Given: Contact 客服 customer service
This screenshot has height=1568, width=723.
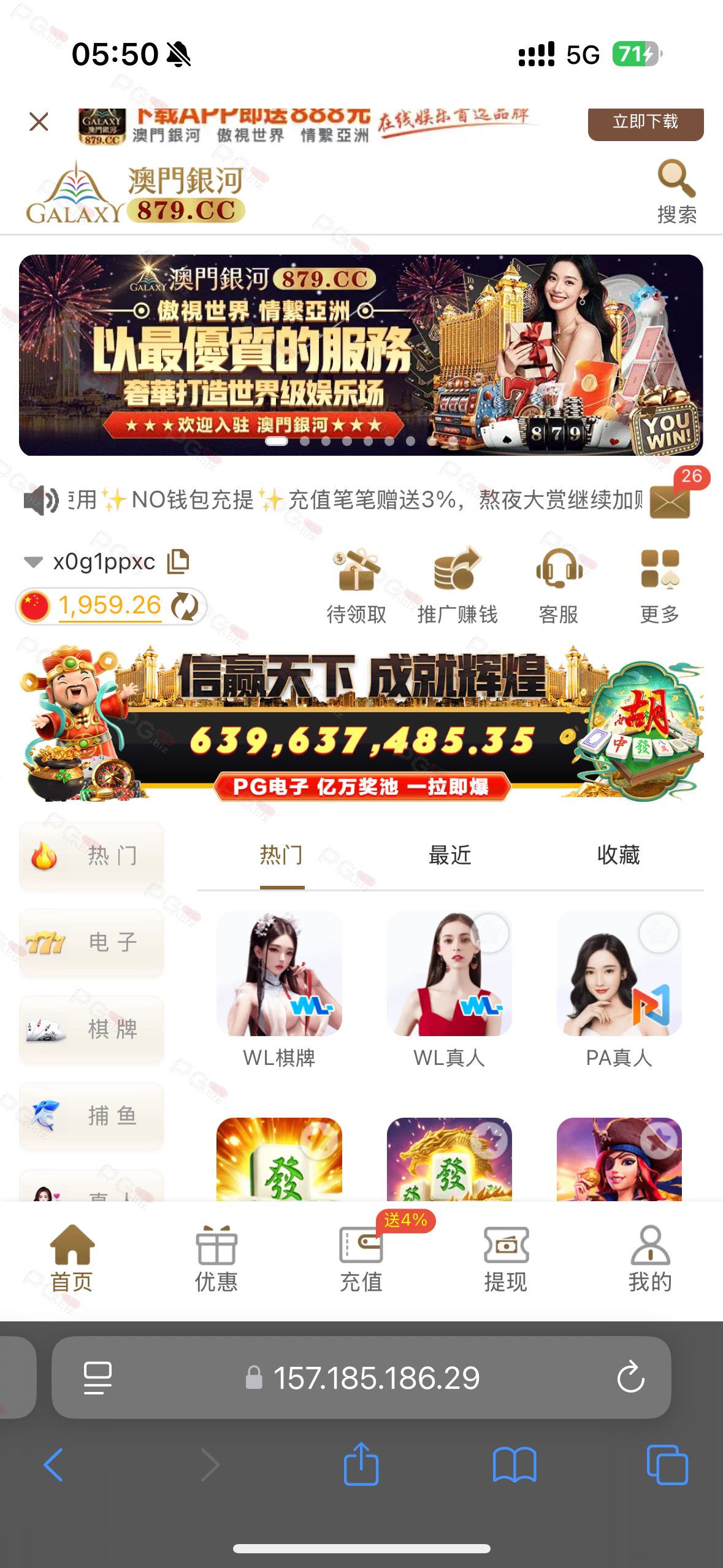Looking at the screenshot, I should 559,586.
